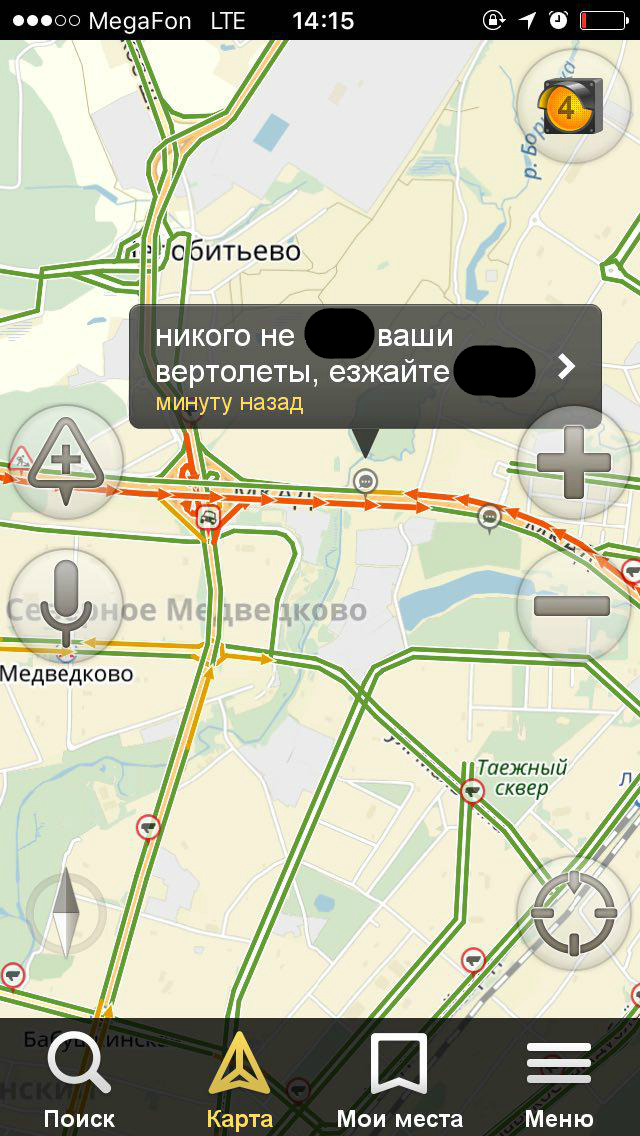Activate voice input microphone
640x1136 pixels.
point(65,603)
